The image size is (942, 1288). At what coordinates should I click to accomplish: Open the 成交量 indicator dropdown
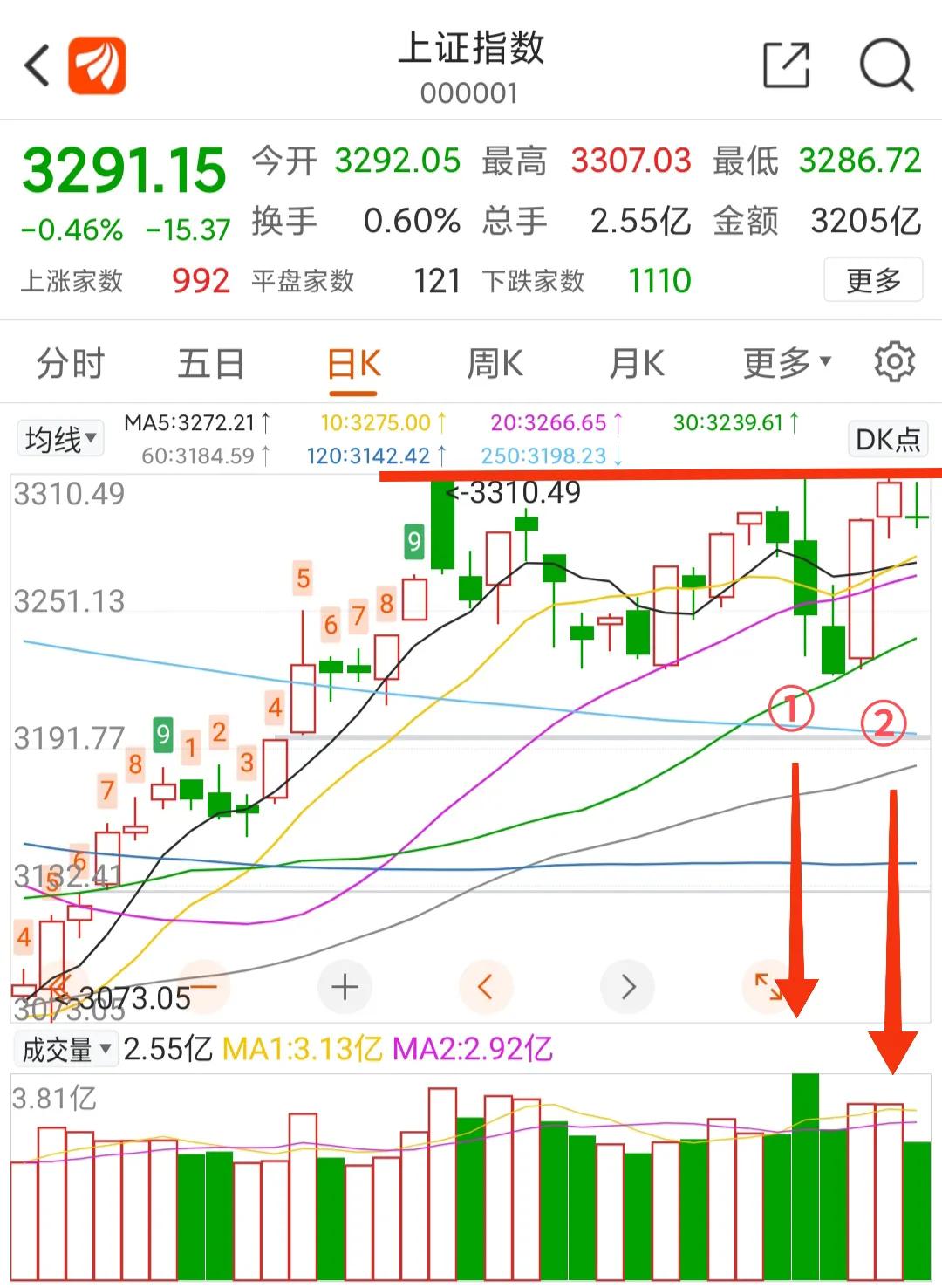[66, 1049]
